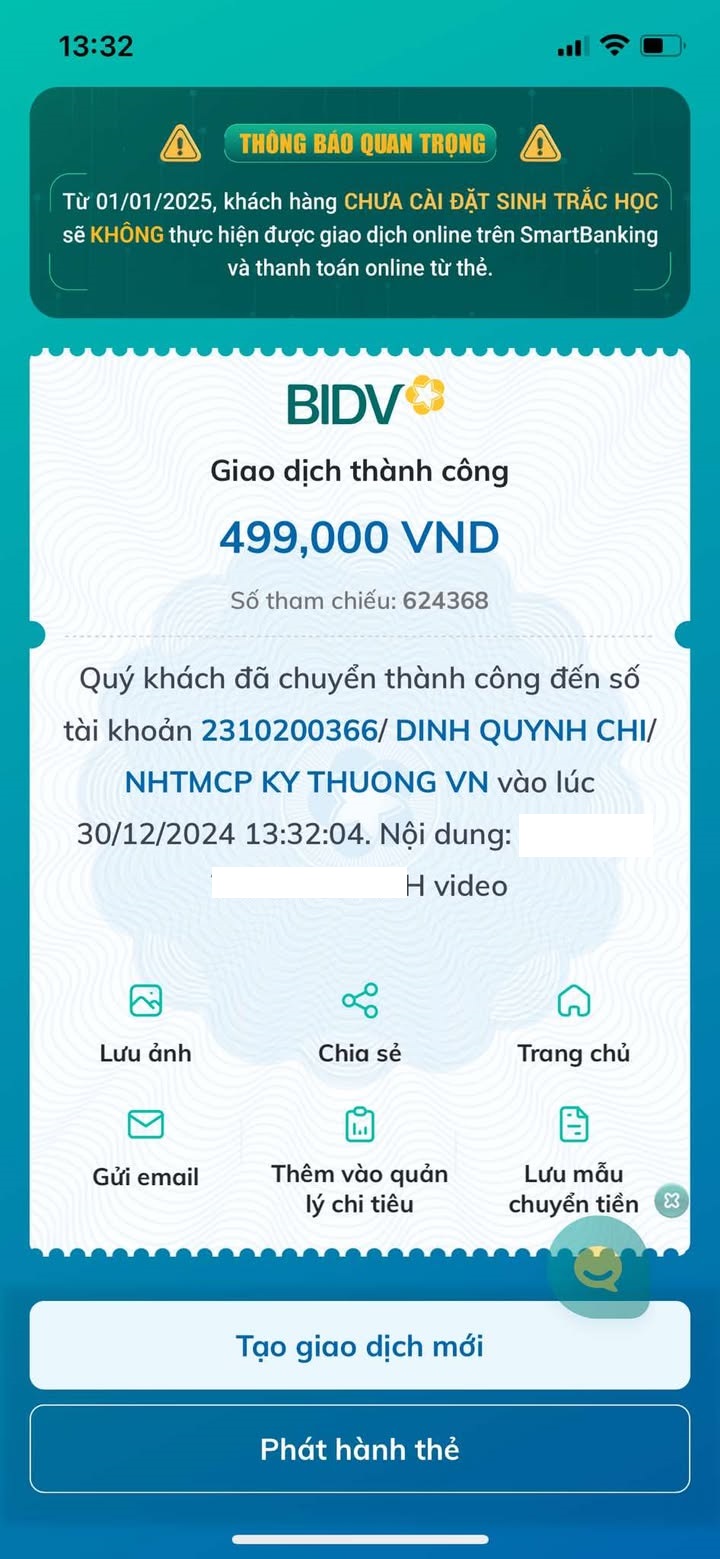Image resolution: width=720 pixels, height=1559 pixels.
Task: Open the Thông báo quan trọng banner
Action: 360,202
